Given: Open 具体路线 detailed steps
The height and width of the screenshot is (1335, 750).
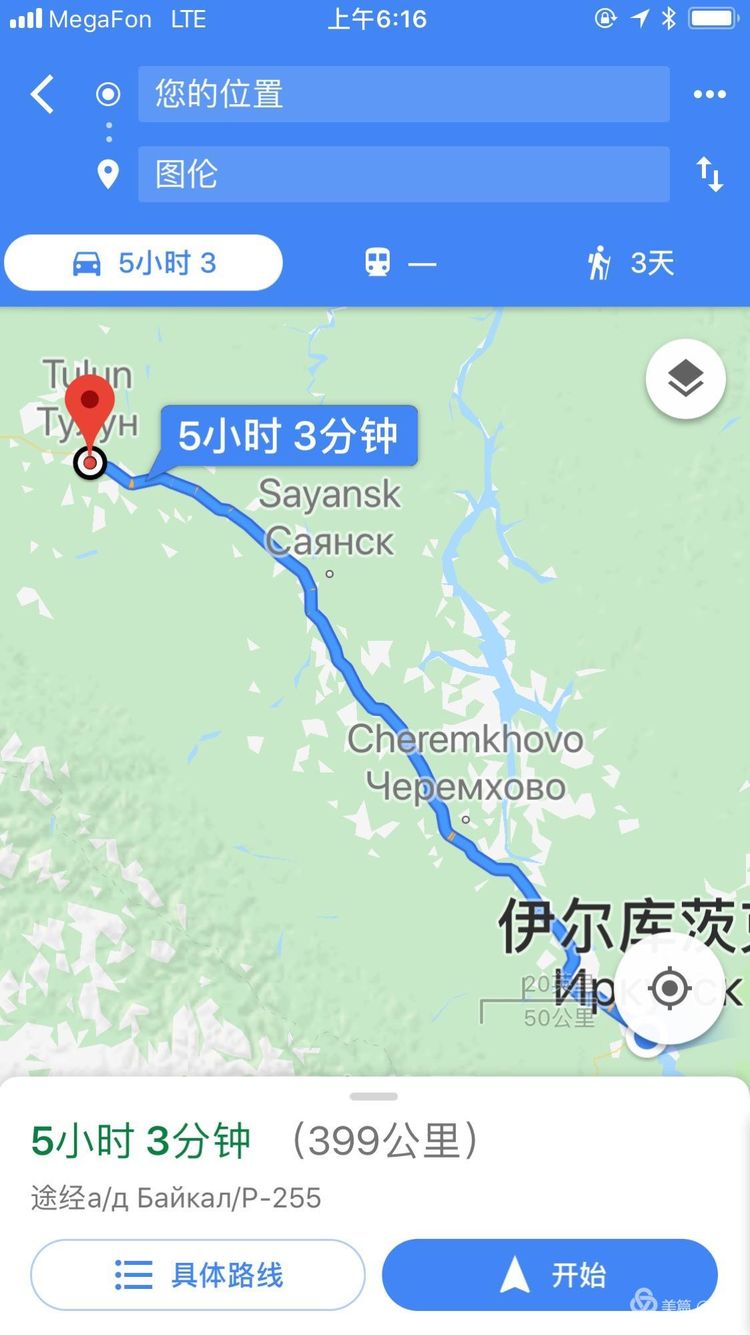Looking at the screenshot, I should (x=198, y=1274).
